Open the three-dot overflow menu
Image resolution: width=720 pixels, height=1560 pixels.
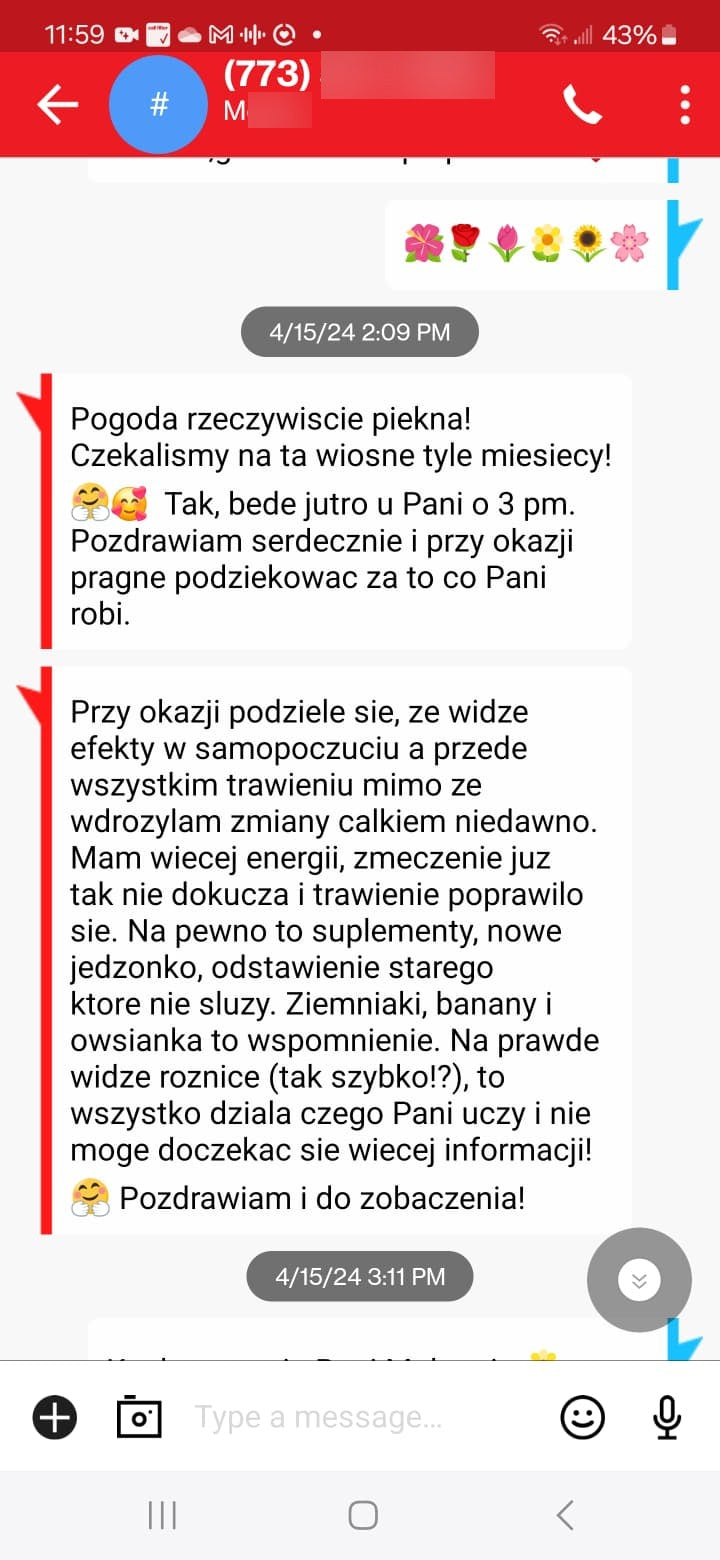685,104
